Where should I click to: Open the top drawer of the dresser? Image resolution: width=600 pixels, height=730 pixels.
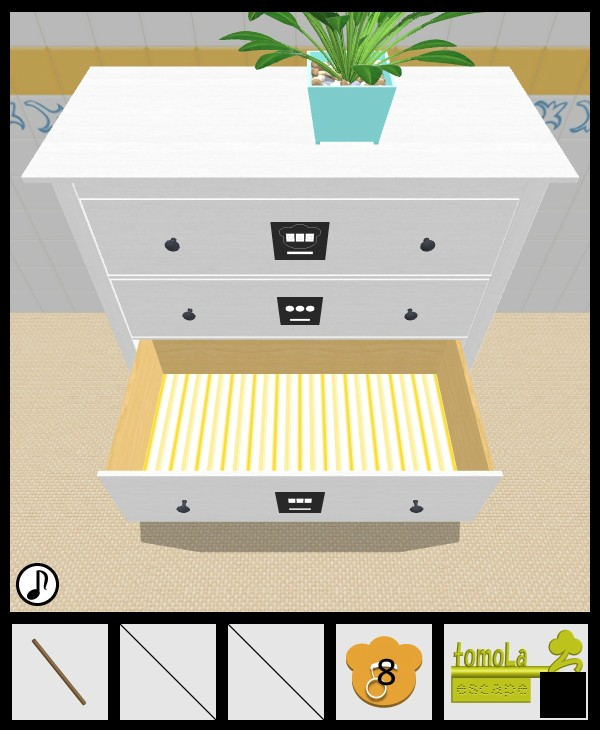[x=299, y=240]
